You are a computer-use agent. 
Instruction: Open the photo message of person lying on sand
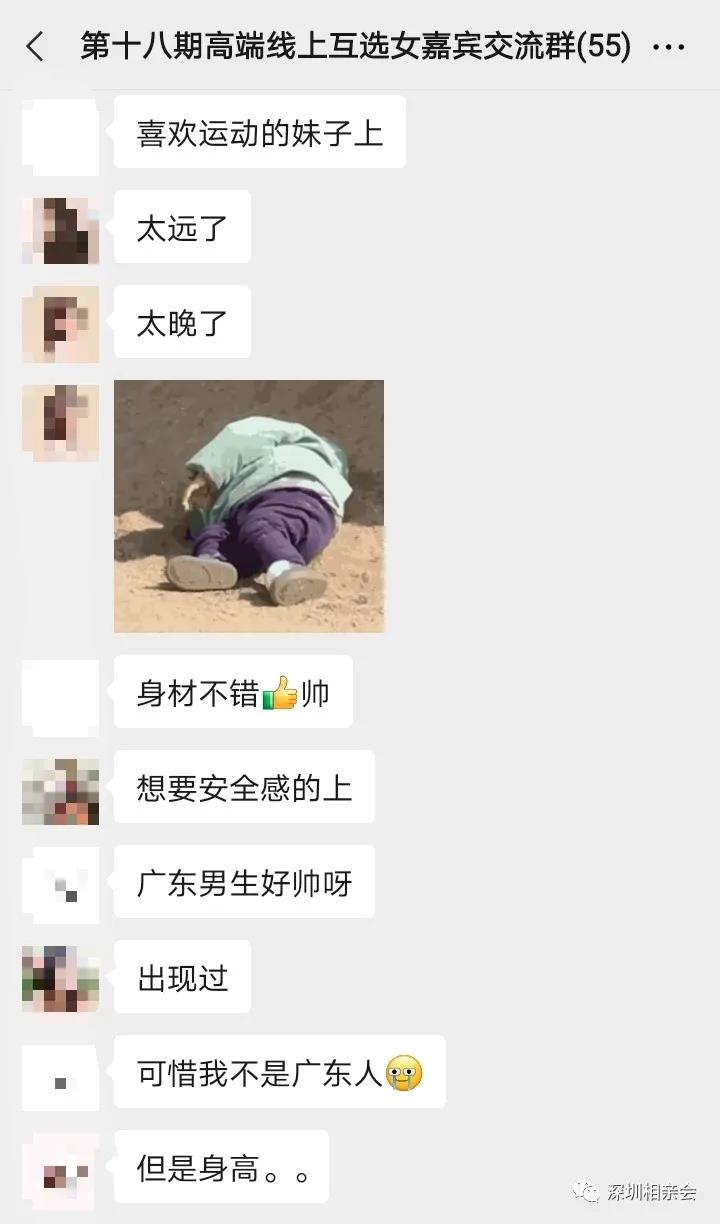click(x=249, y=506)
